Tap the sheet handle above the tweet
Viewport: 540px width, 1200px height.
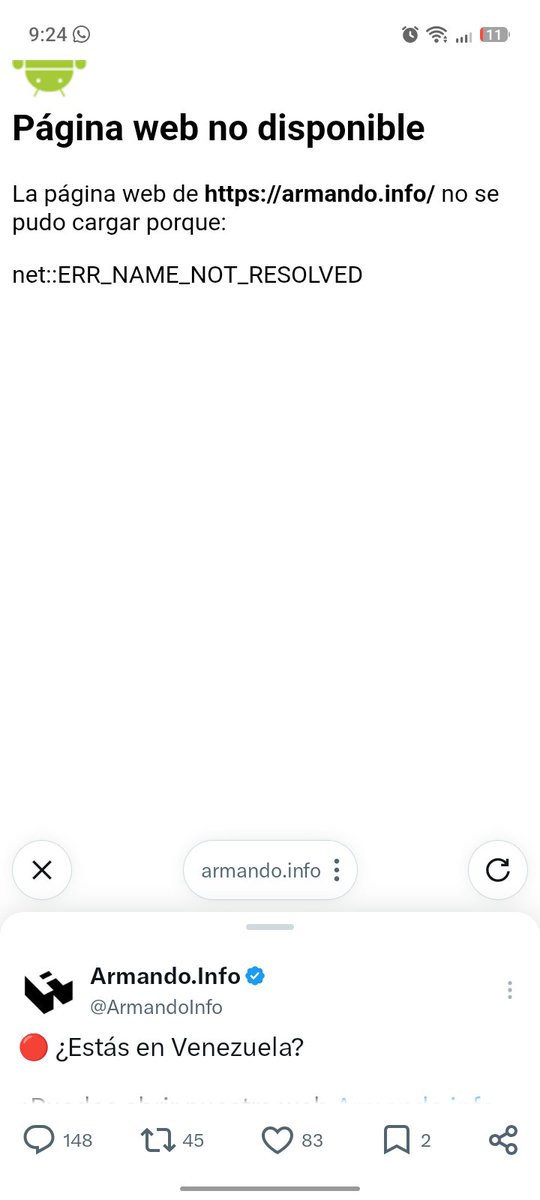pyautogui.click(x=270, y=927)
